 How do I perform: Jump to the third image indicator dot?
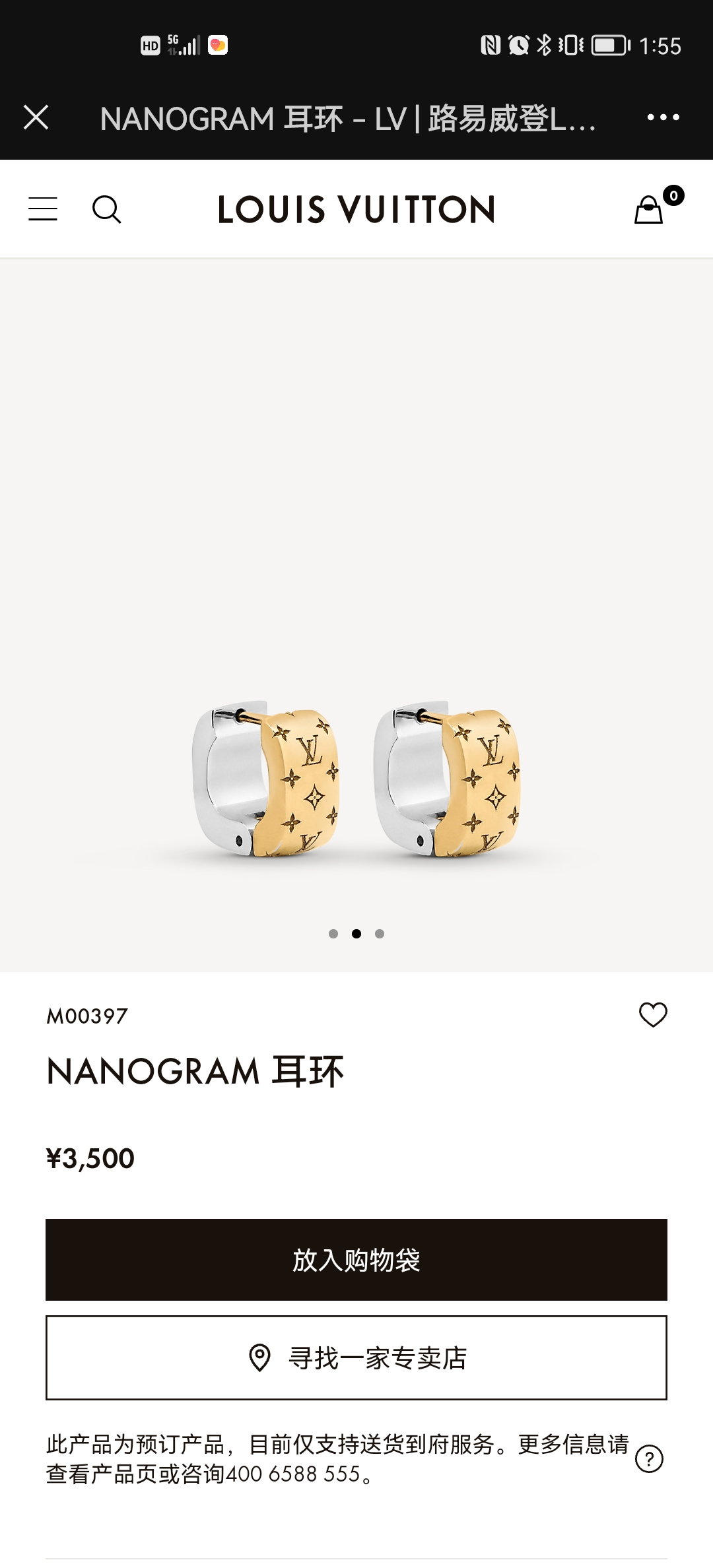point(380,934)
